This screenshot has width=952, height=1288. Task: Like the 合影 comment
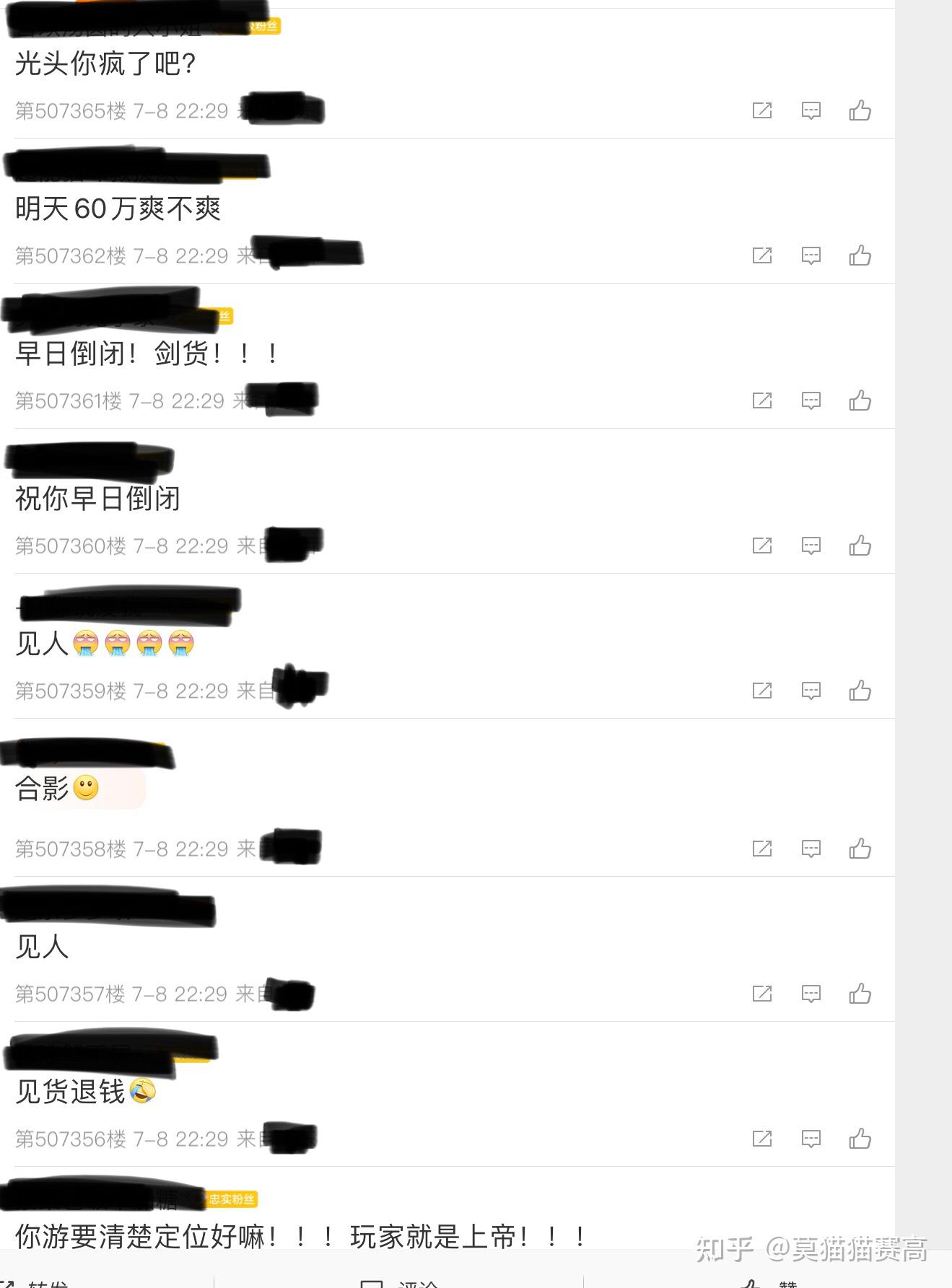[x=860, y=849]
